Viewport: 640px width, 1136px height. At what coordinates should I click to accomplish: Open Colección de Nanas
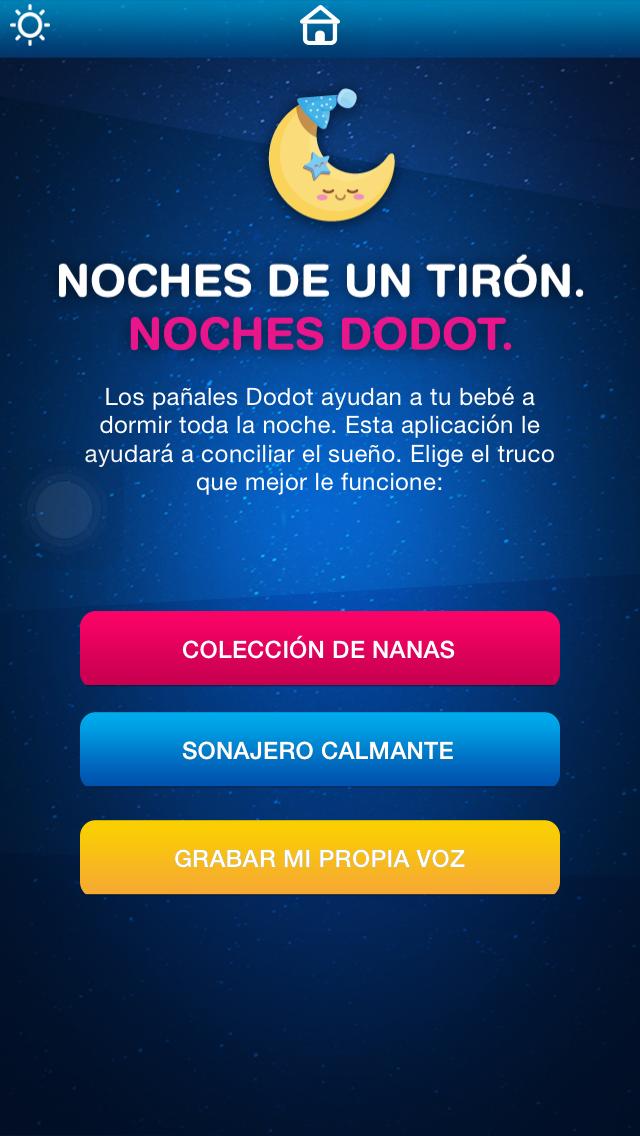[320, 649]
